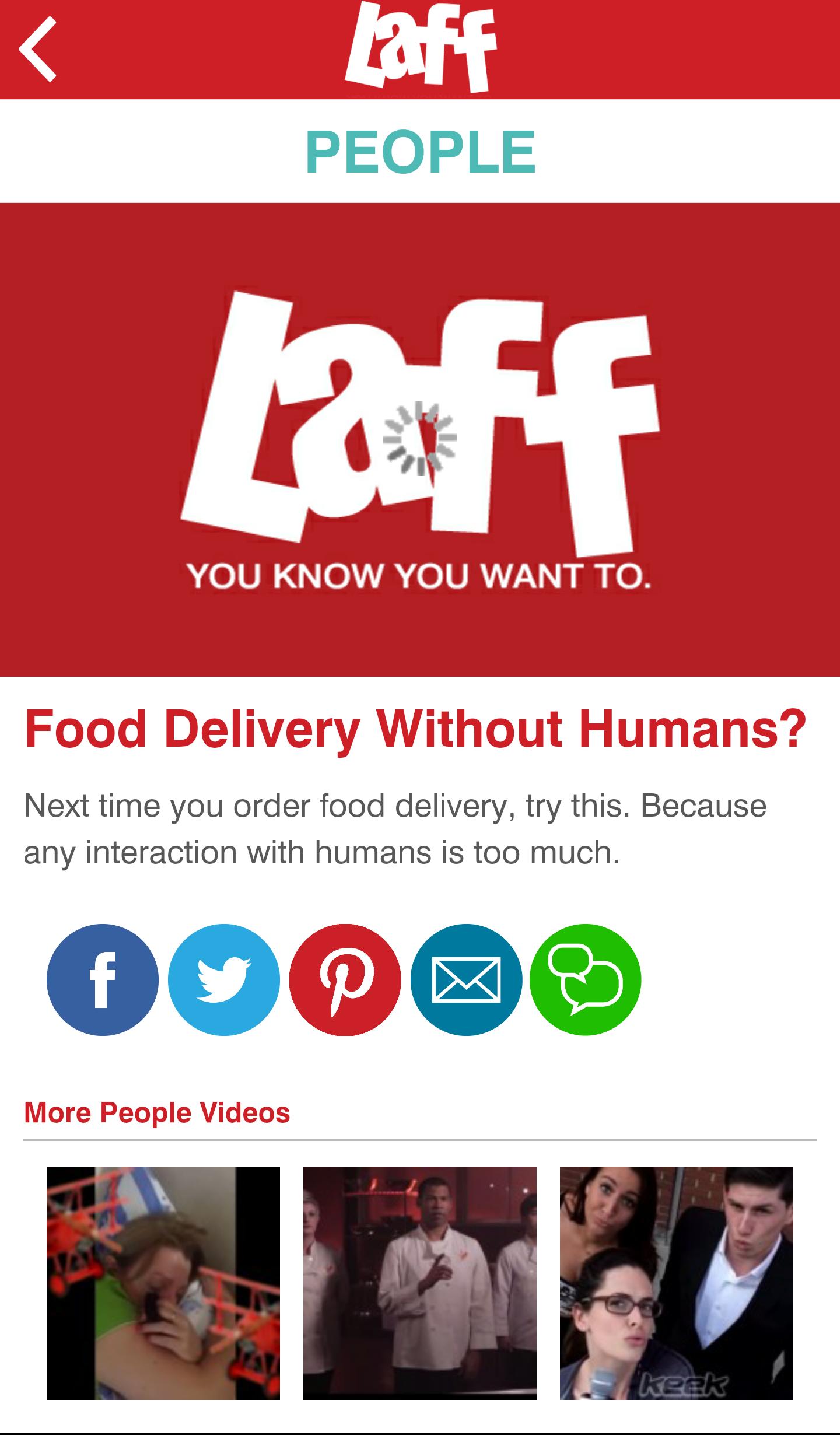
Task: Open the video thumbnail showing chefs in white
Action: (420, 1283)
